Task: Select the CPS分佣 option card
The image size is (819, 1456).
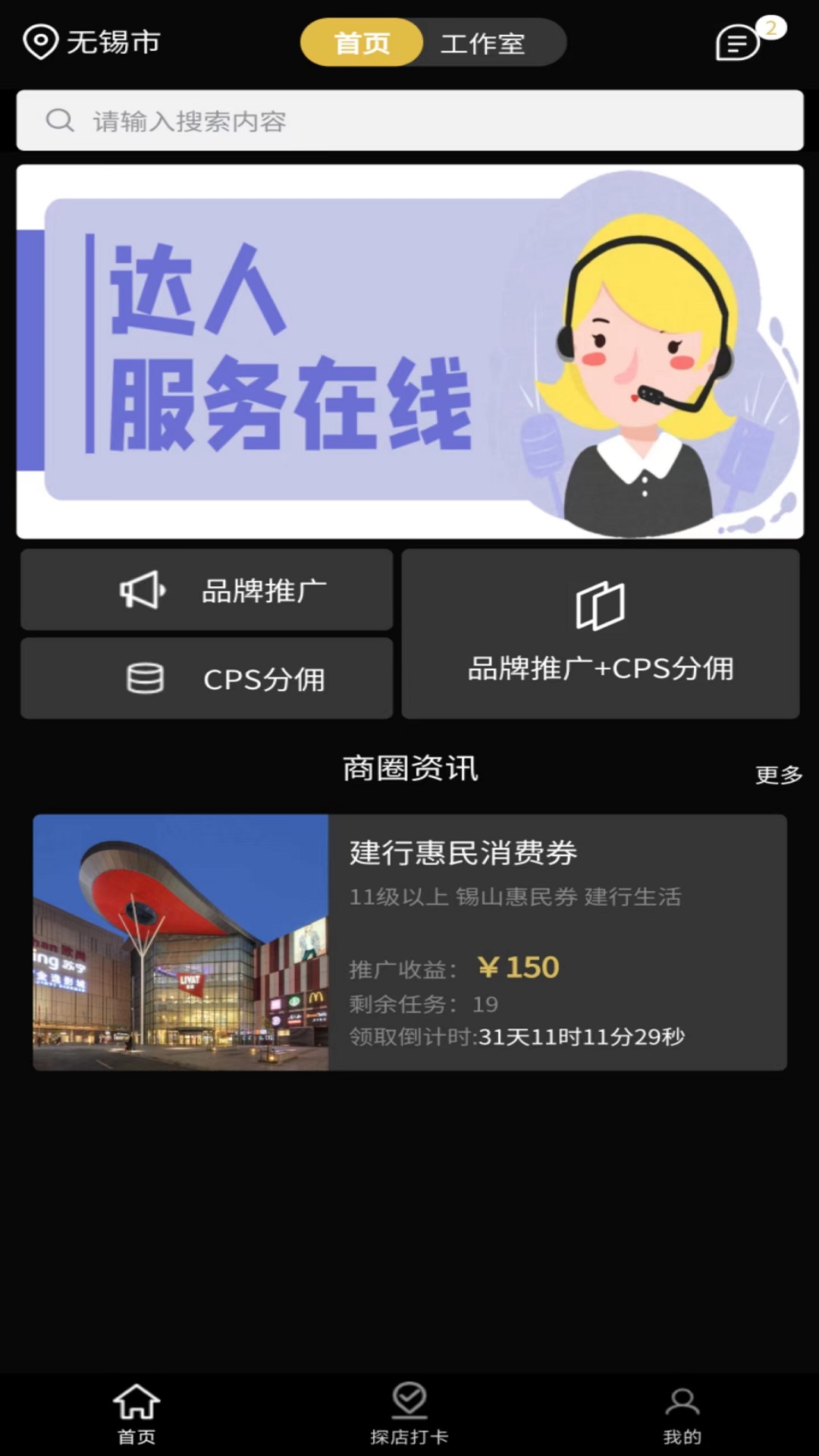Action: (206, 679)
